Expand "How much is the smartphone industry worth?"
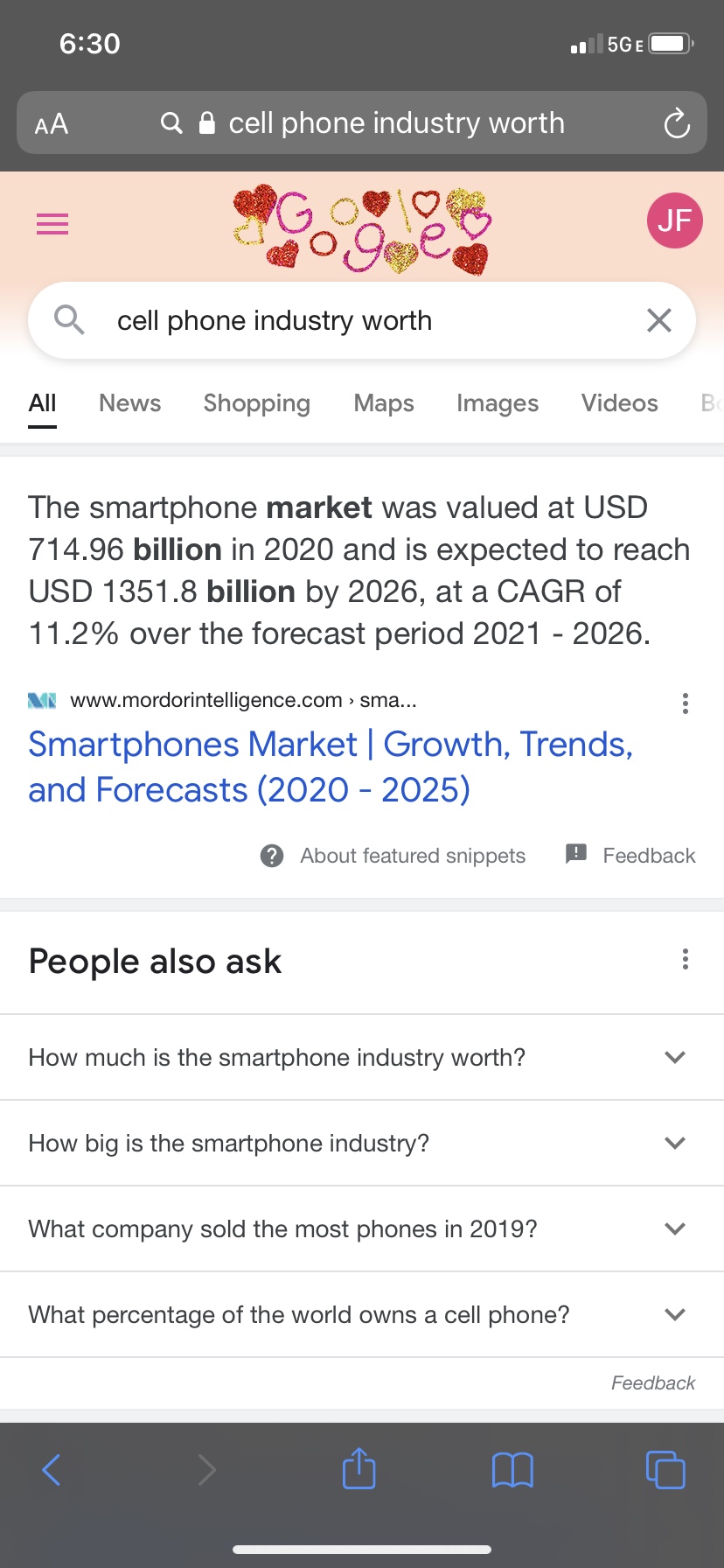 pos(362,1058)
